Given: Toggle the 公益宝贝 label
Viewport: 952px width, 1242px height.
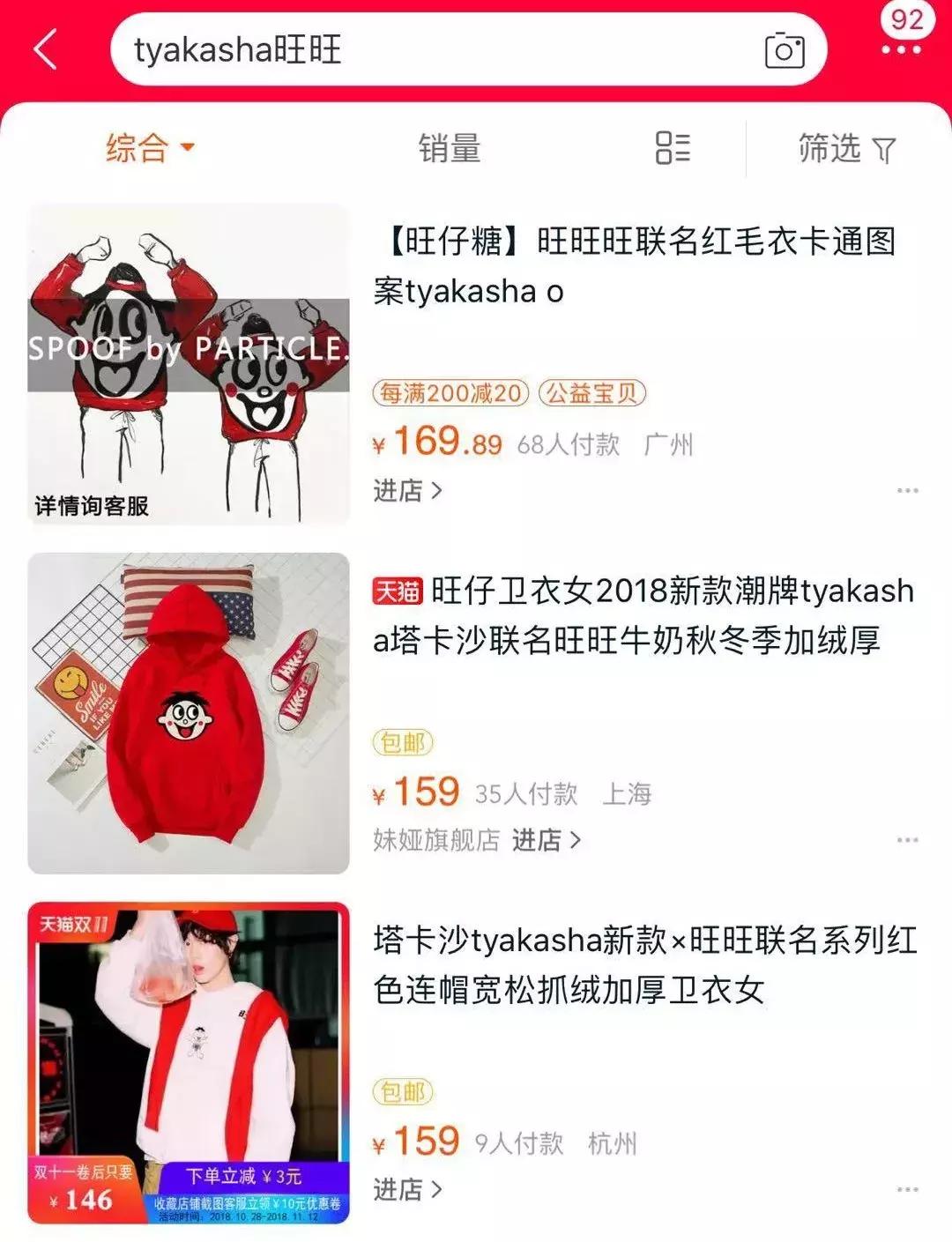Looking at the screenshot, I should [x=594, y=393].
